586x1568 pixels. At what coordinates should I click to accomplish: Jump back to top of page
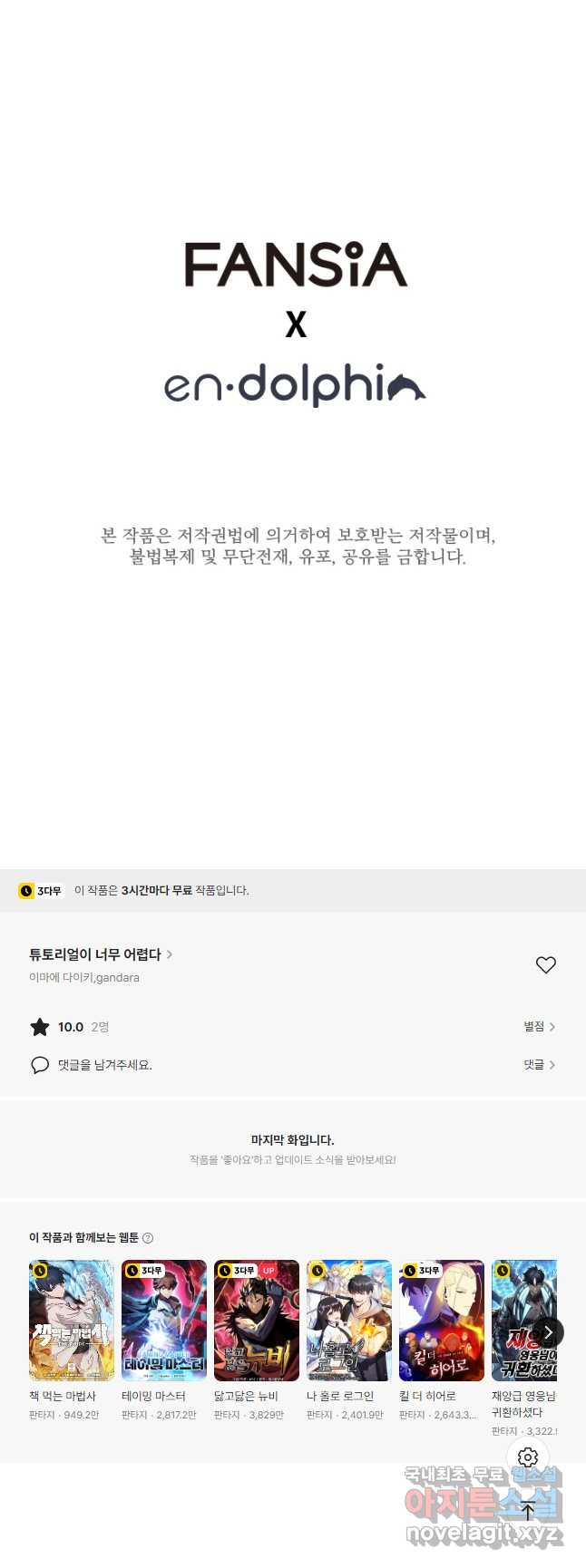tap(528, 1511)
